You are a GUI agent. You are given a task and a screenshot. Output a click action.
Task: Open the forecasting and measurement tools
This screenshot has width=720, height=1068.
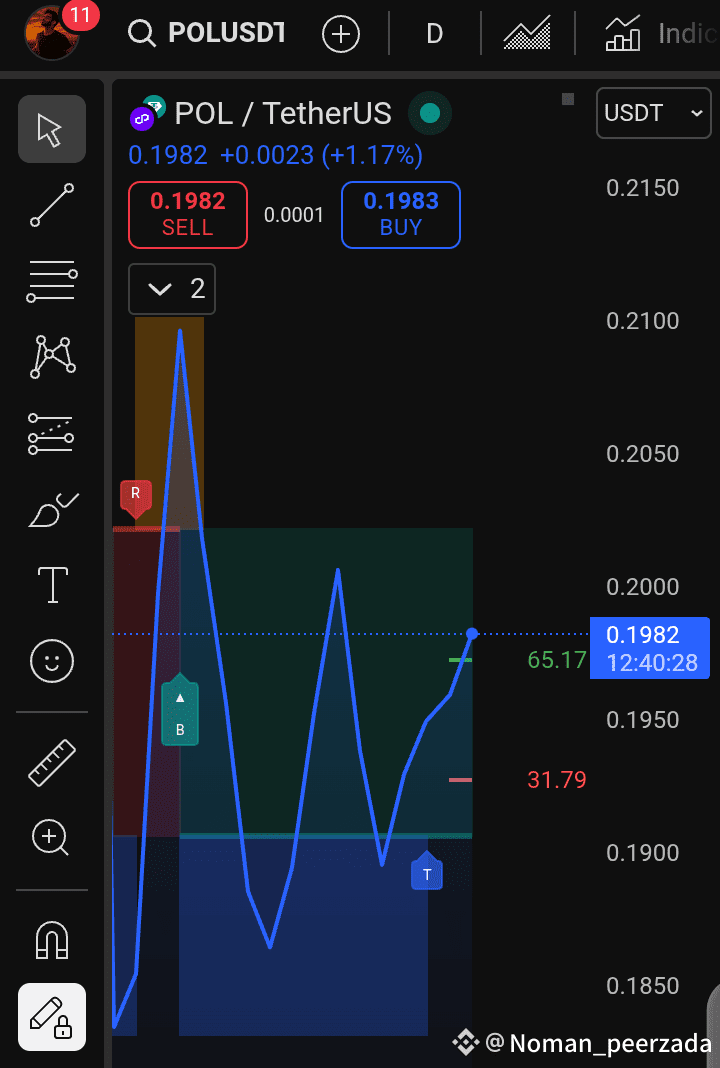[52, 433]
